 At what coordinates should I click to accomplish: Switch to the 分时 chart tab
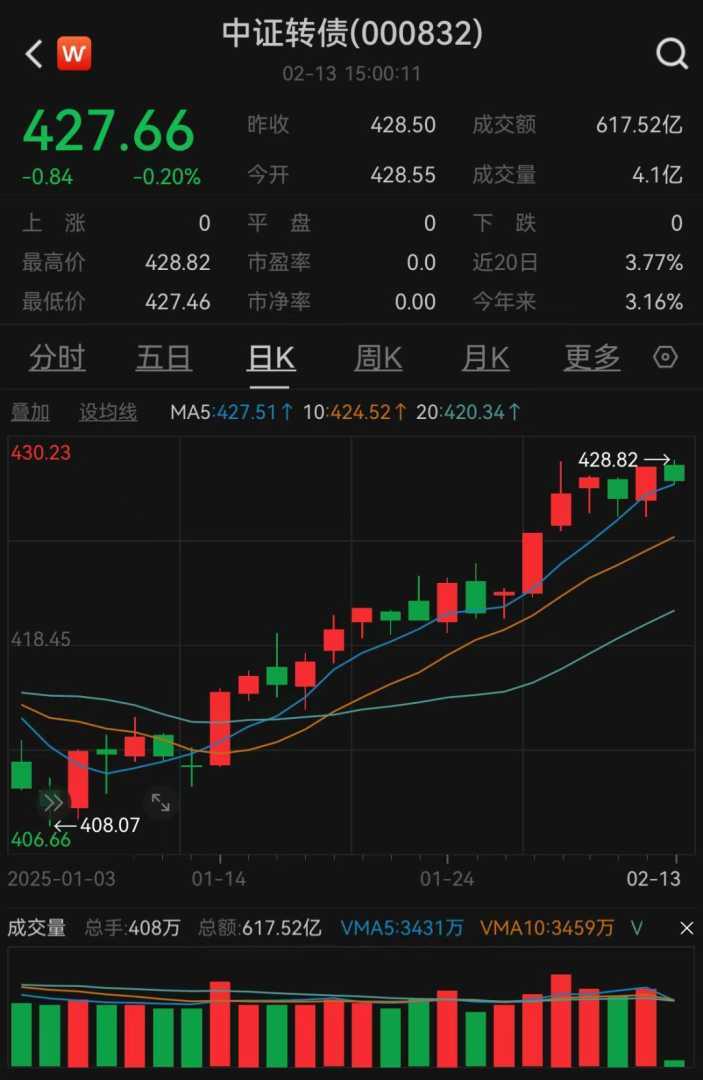57,357
